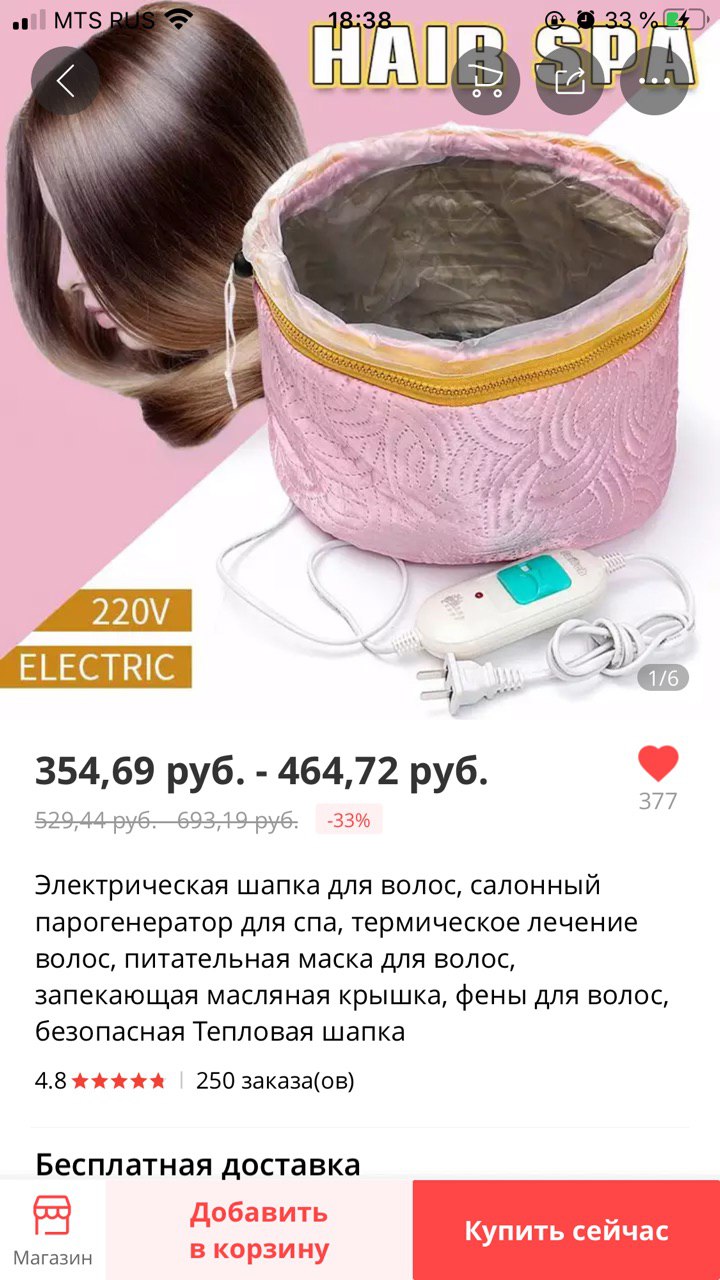Open the Магазин store page
Image resolution: width=720 pixels, height=1280 pixels.
53,1230
